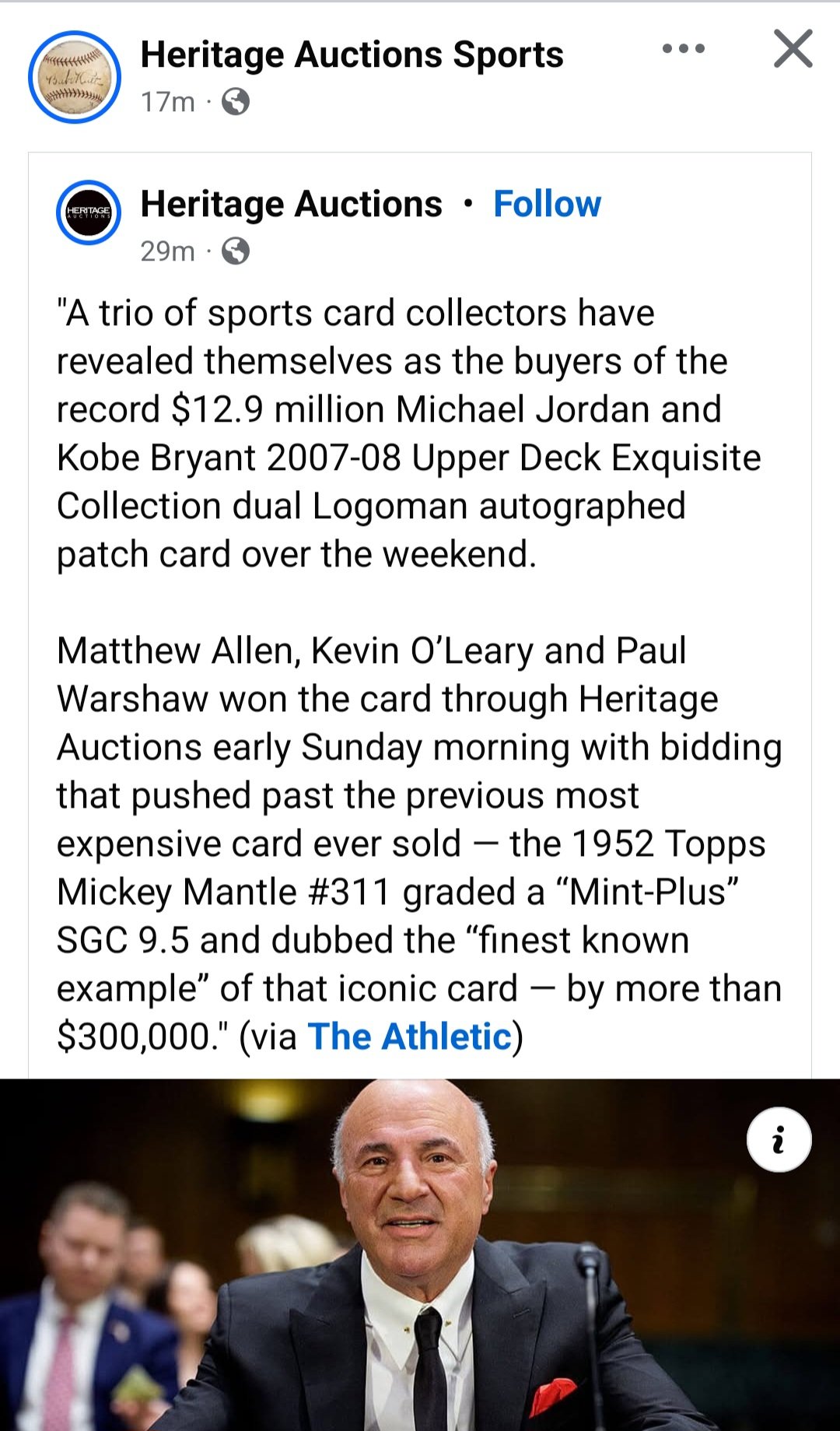Tap the info icon on the photo
This screenshot has width=840, height=1431.
tap(779, 1139)
